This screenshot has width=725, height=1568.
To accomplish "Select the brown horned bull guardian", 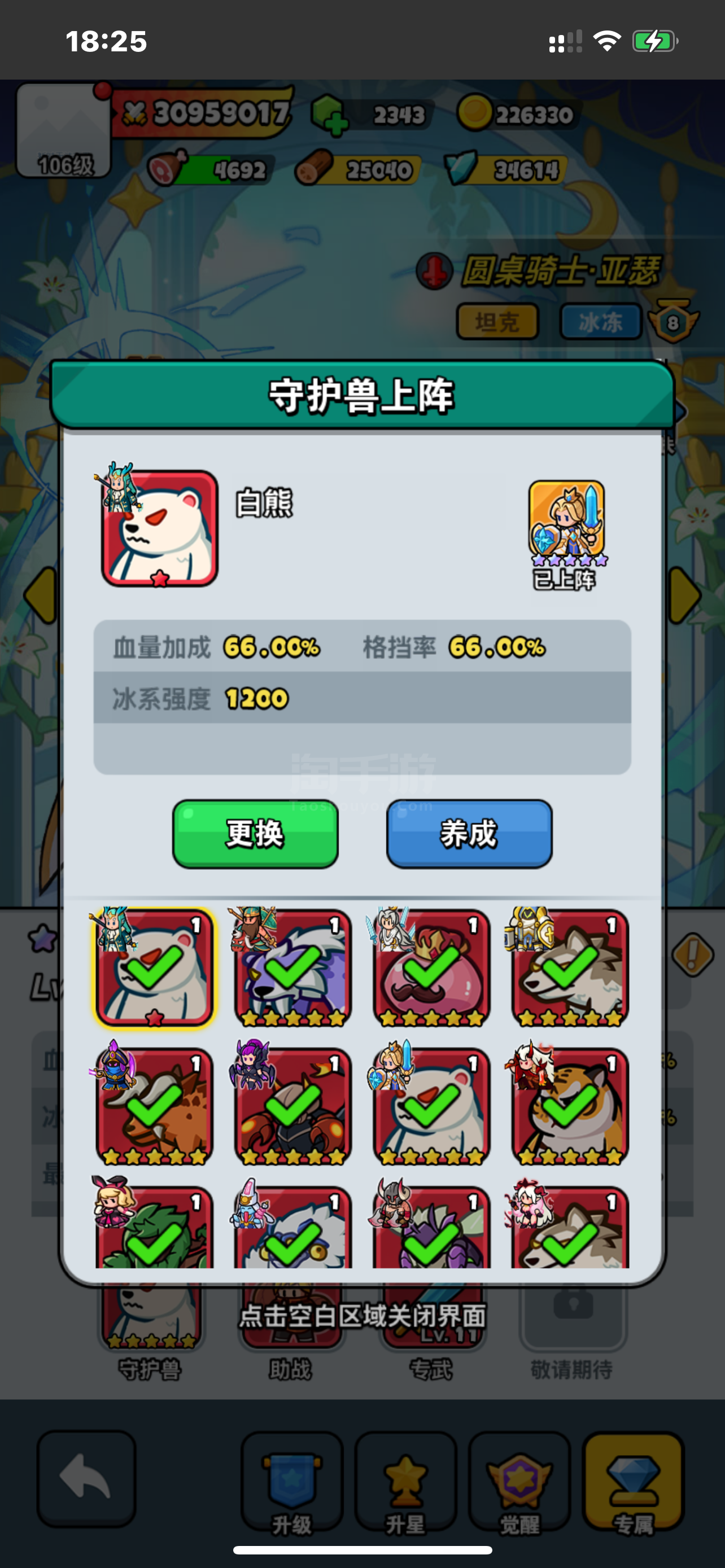I will click(x=155, y=1106).
